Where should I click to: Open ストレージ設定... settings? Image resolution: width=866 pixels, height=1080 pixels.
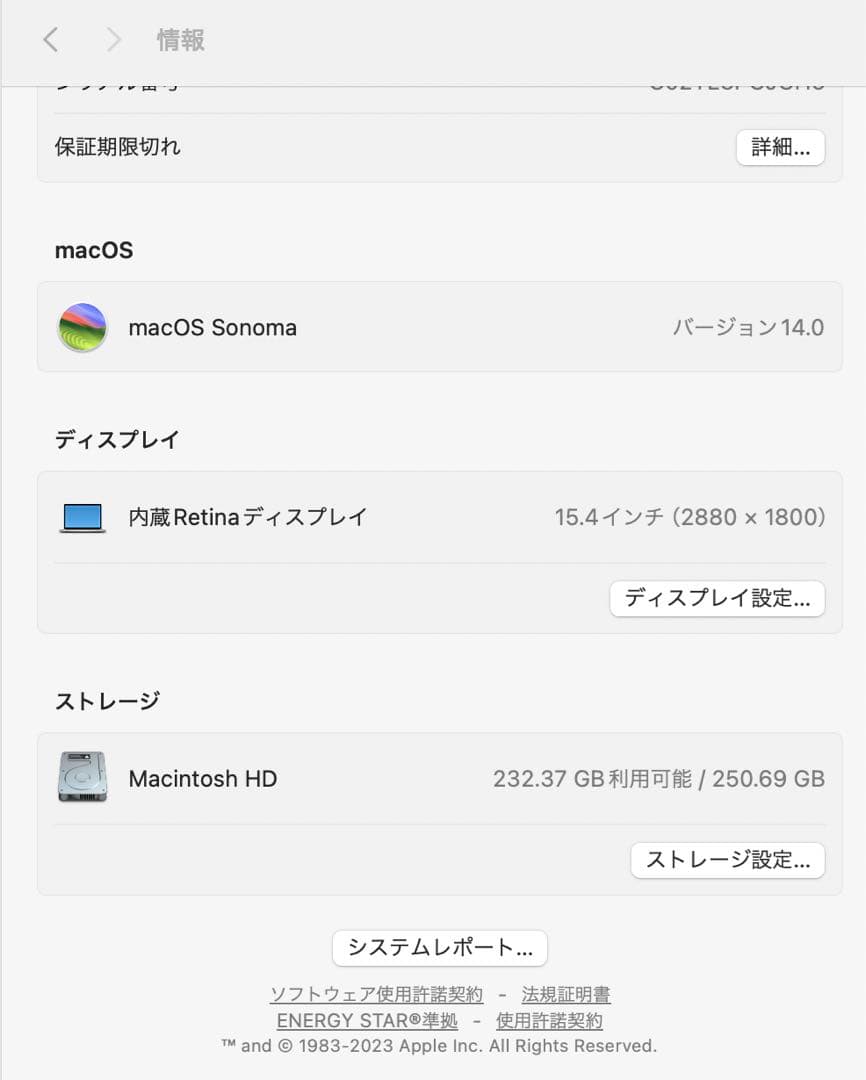coord(727,860)
